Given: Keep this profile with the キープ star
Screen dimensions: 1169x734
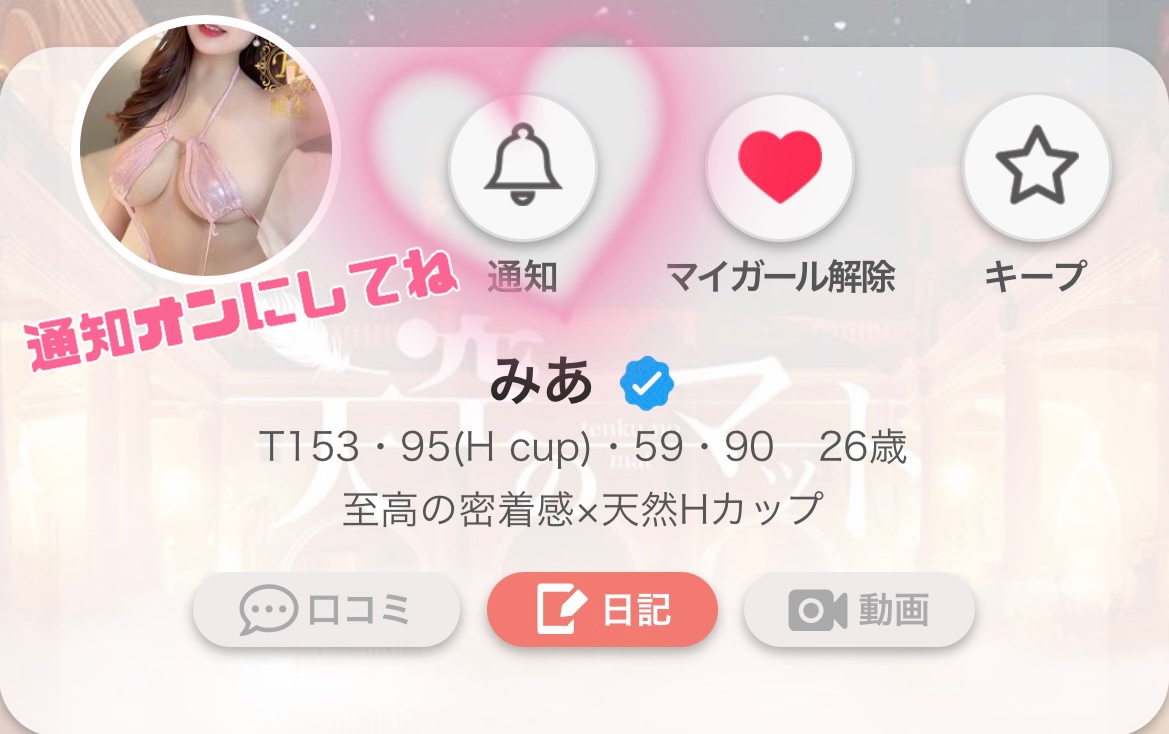Looking at the screenshot, I should [x=1036, y=167].
